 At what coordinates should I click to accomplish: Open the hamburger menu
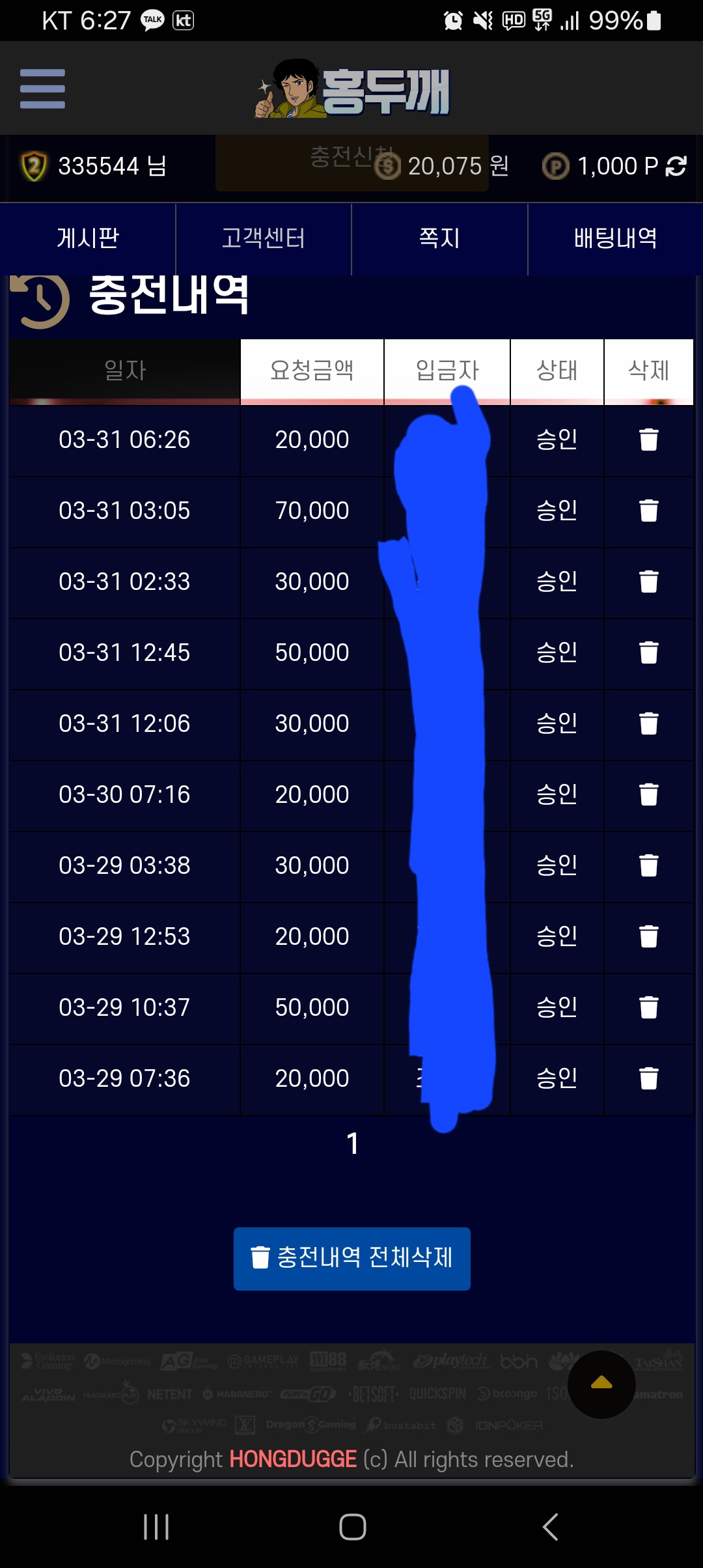pyautogui.click(x=42, y=89)
